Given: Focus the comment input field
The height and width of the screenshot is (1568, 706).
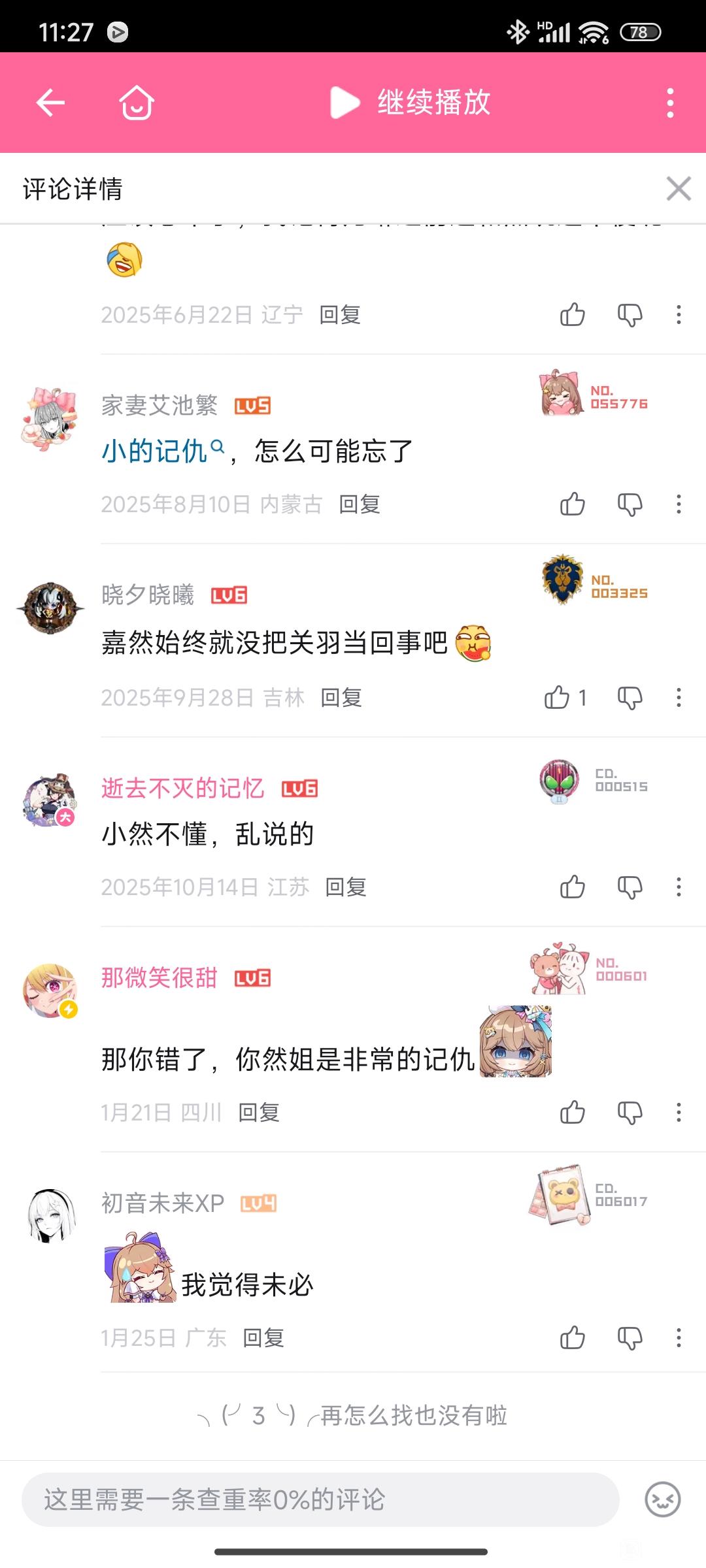Looking at the screenshot, I should (x=320, y=1499).
